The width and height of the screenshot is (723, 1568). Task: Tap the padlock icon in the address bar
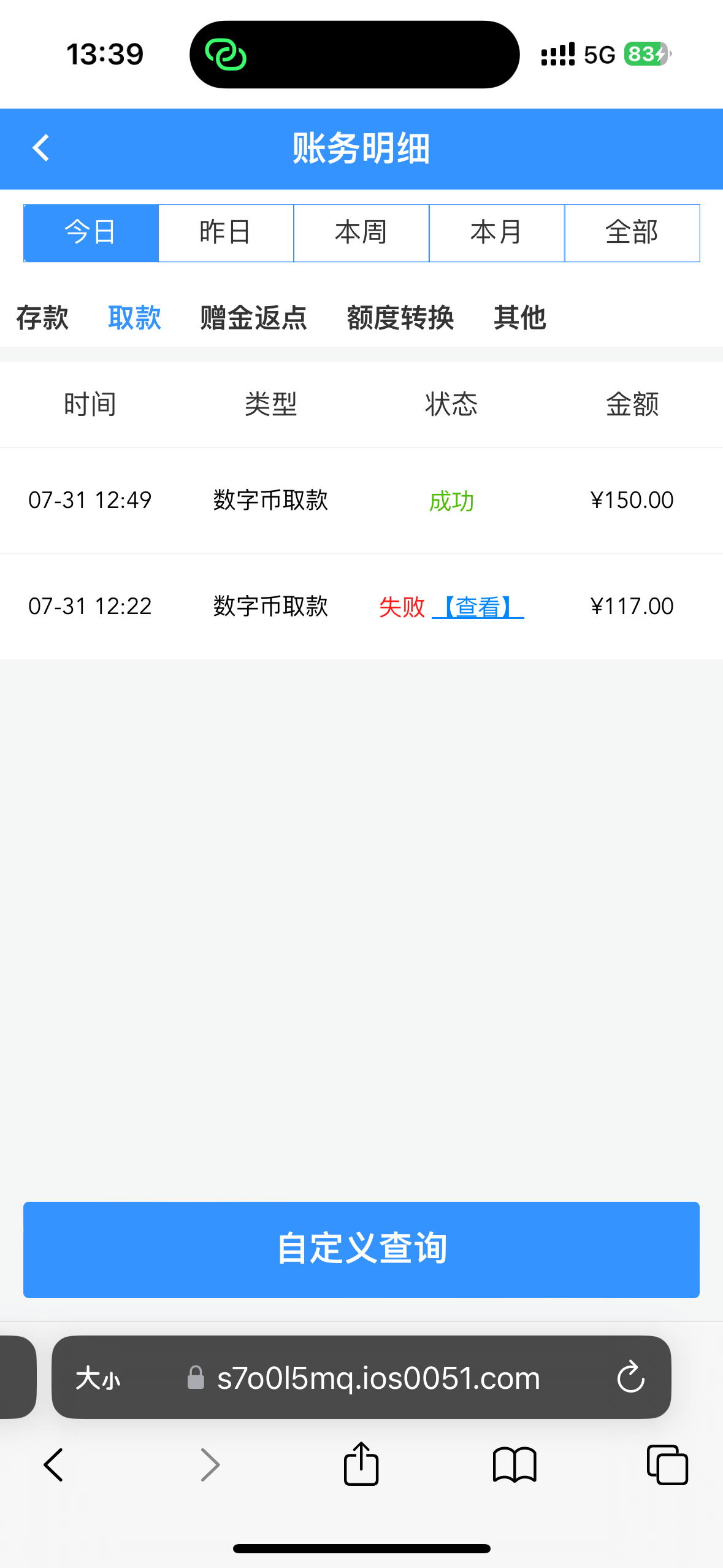point(196,1377)
